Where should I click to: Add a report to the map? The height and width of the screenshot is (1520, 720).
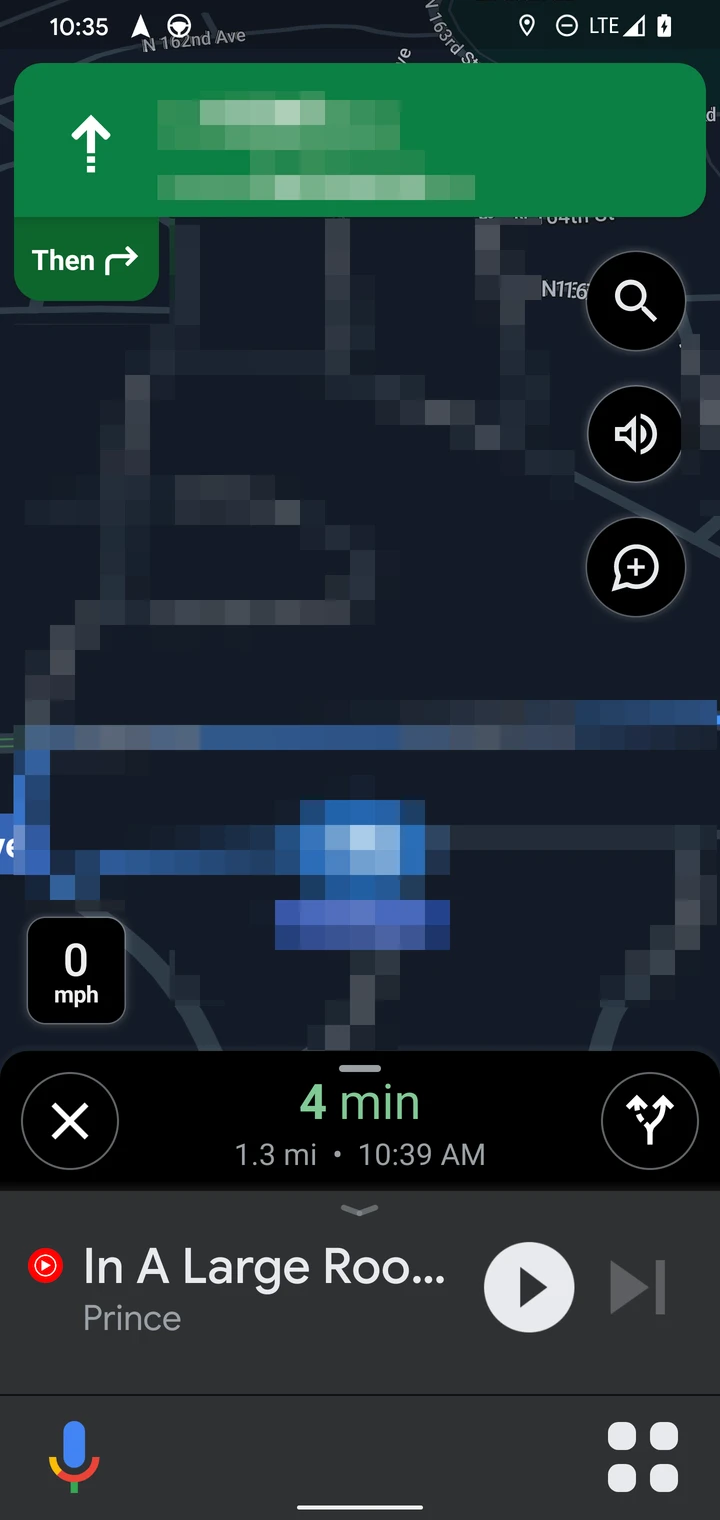636,567
